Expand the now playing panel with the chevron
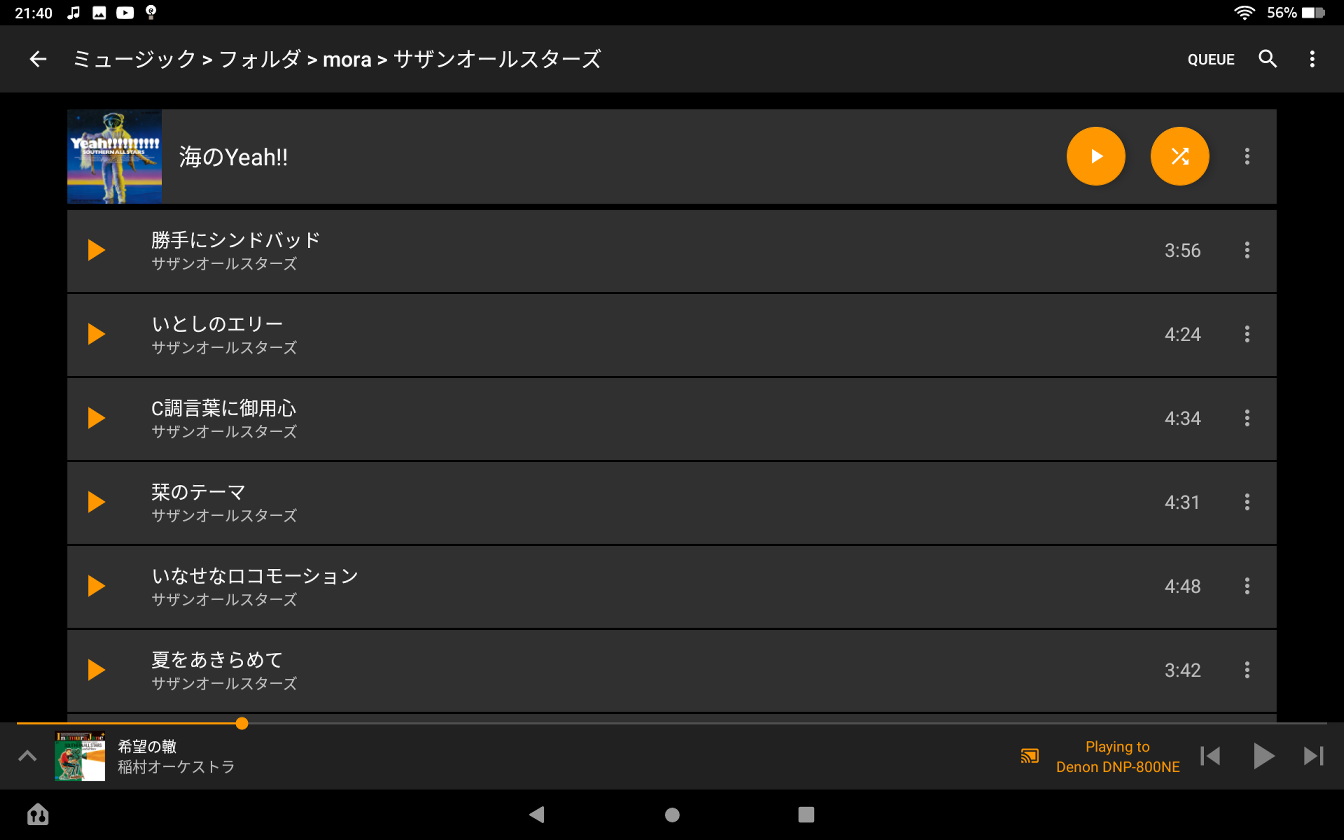The width and height of the screenshot is (1344, 840). click(28, 756)
